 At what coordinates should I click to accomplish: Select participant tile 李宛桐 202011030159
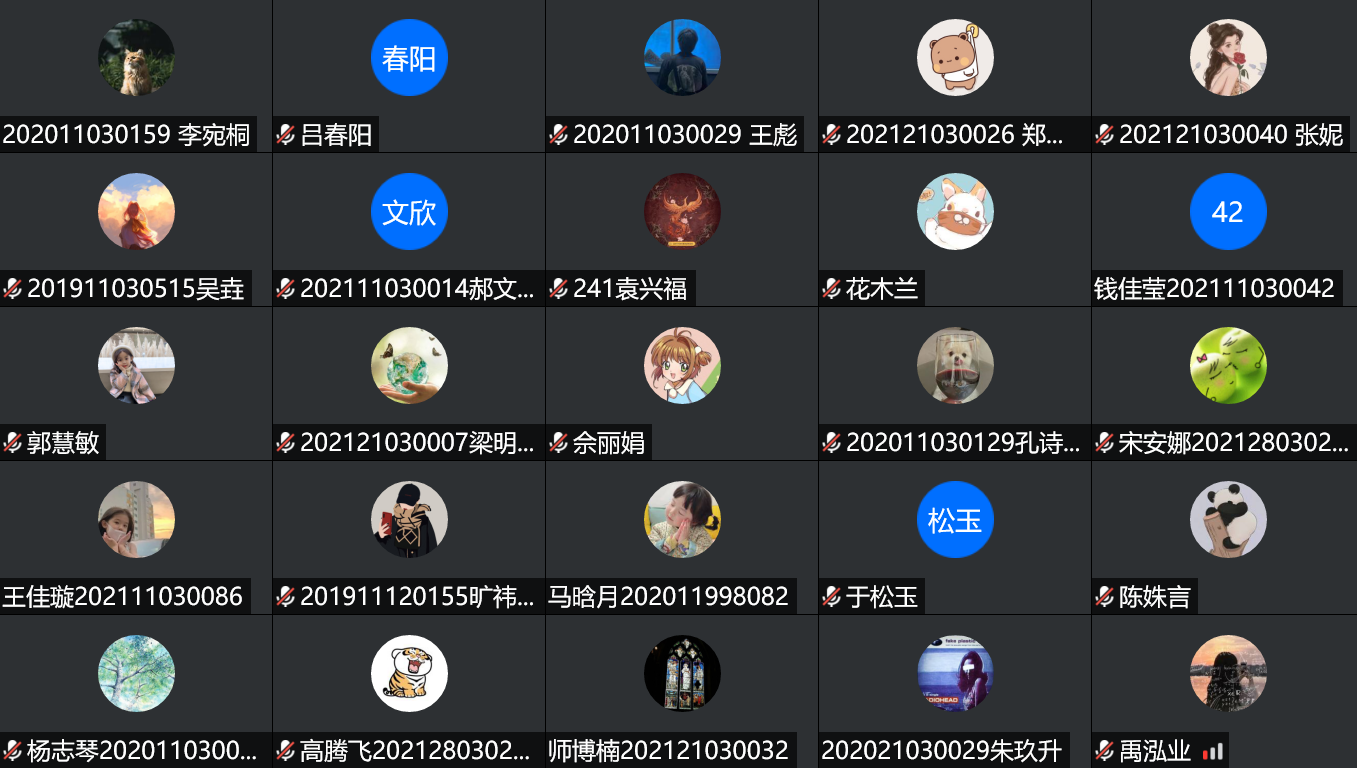[136, 58]
